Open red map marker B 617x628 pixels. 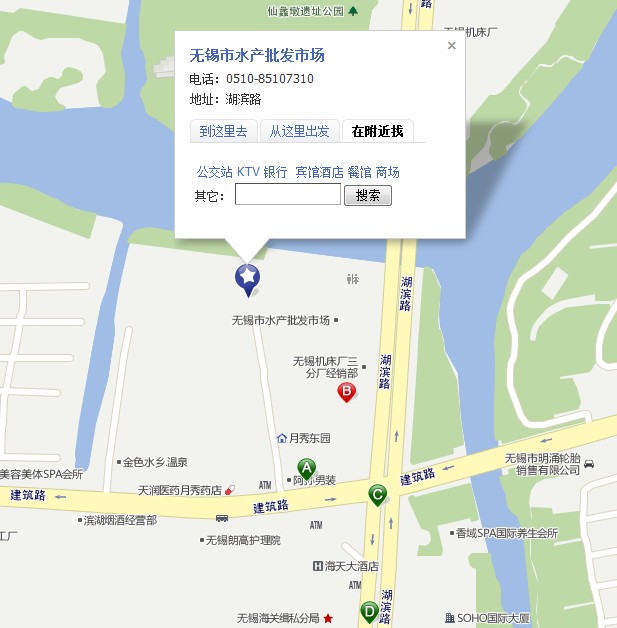(346, 391)
